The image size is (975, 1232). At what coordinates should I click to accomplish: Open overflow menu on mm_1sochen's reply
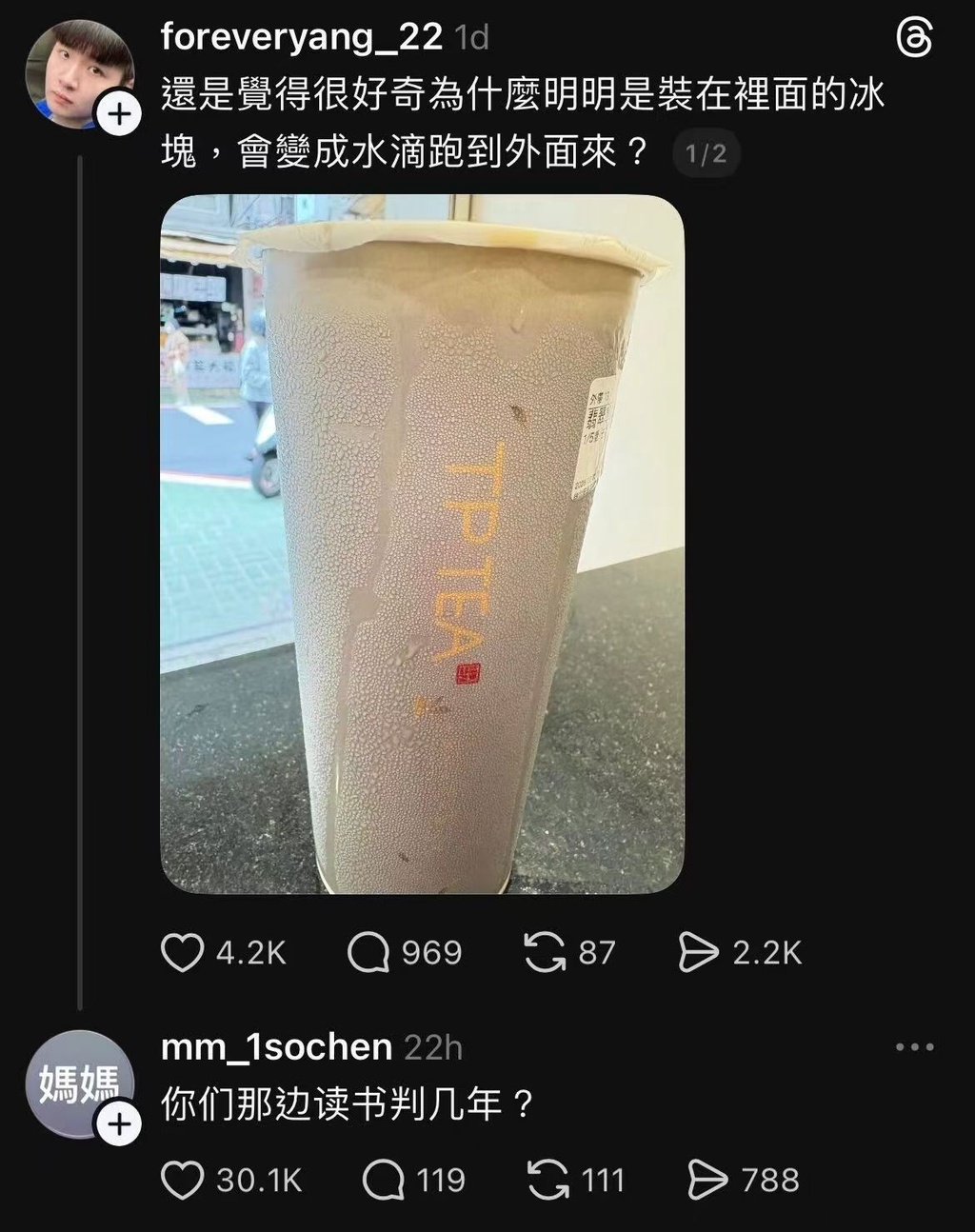pyautogui.click(x=914, y=1047)
